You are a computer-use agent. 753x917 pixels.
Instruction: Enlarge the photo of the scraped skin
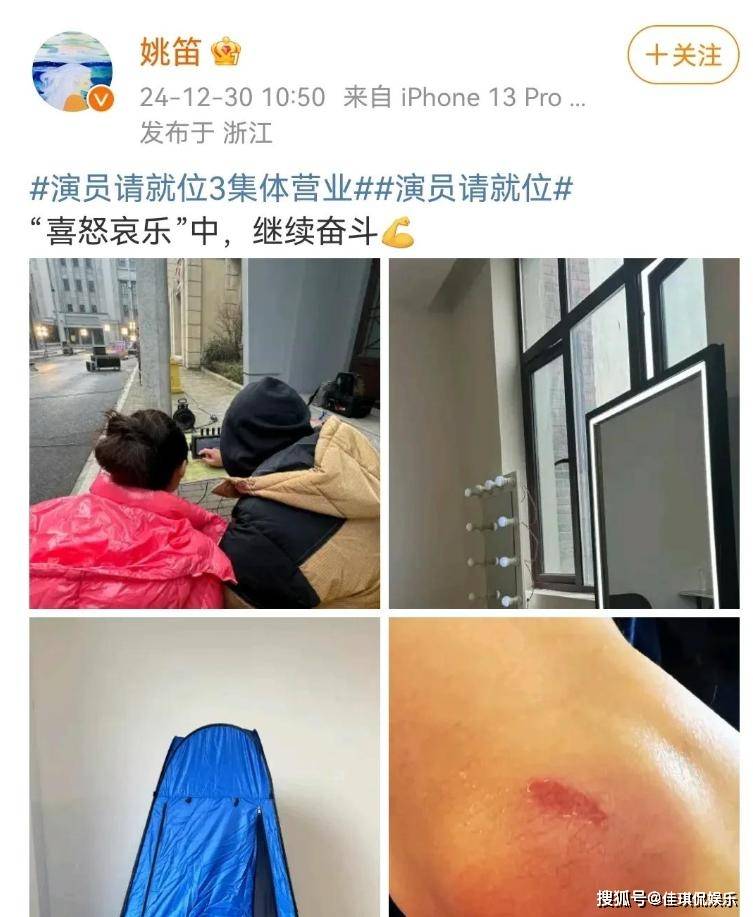coord(564,767)
